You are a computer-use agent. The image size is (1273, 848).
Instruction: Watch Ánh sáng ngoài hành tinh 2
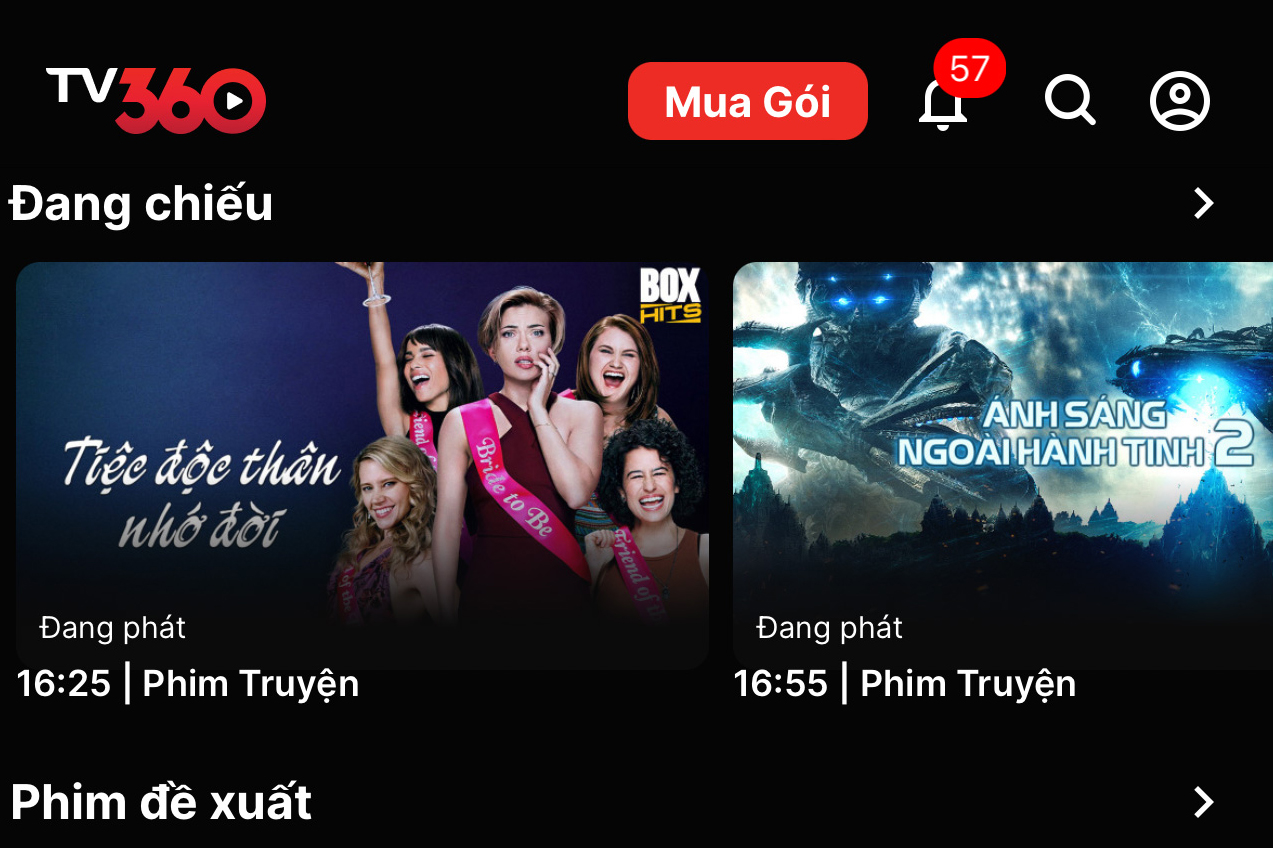1002,465
